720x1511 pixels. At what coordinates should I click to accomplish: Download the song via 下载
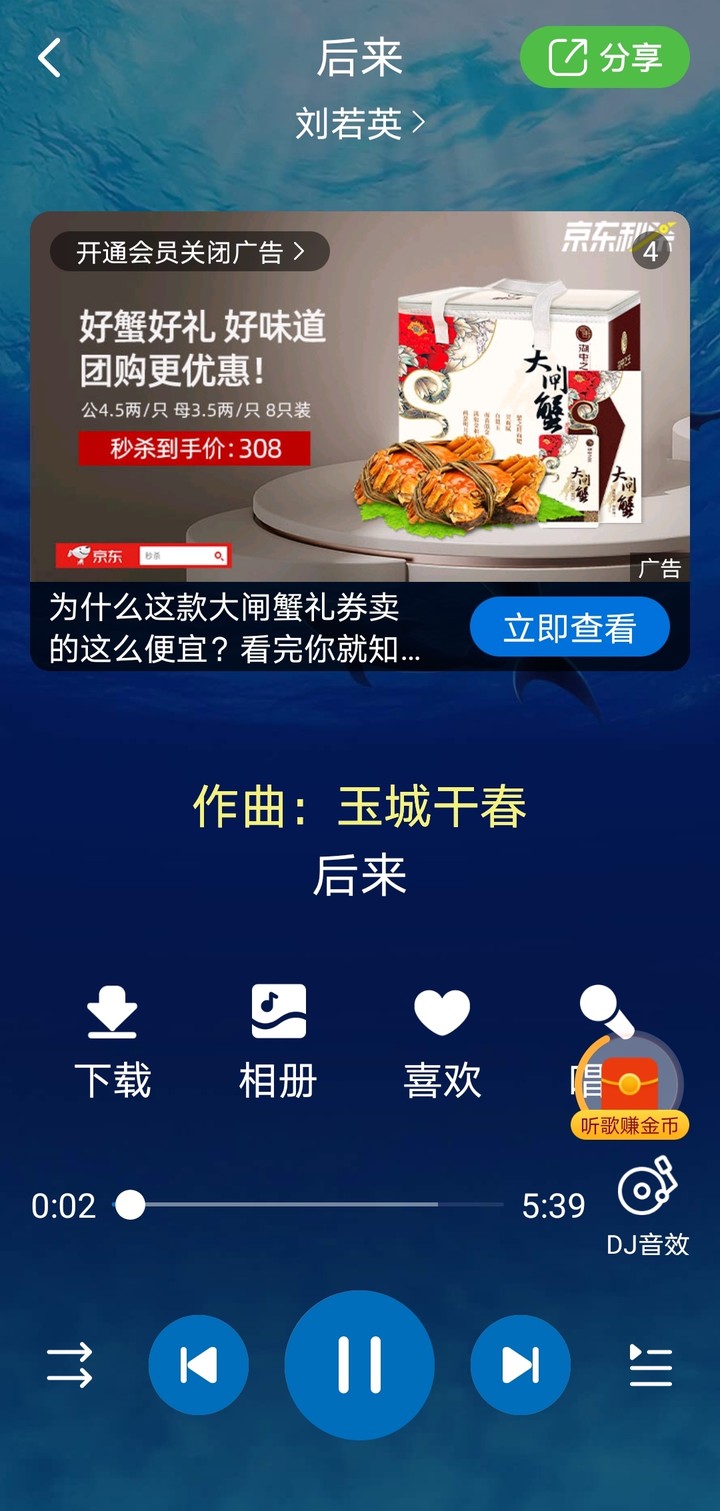[x=112, y=1040]
